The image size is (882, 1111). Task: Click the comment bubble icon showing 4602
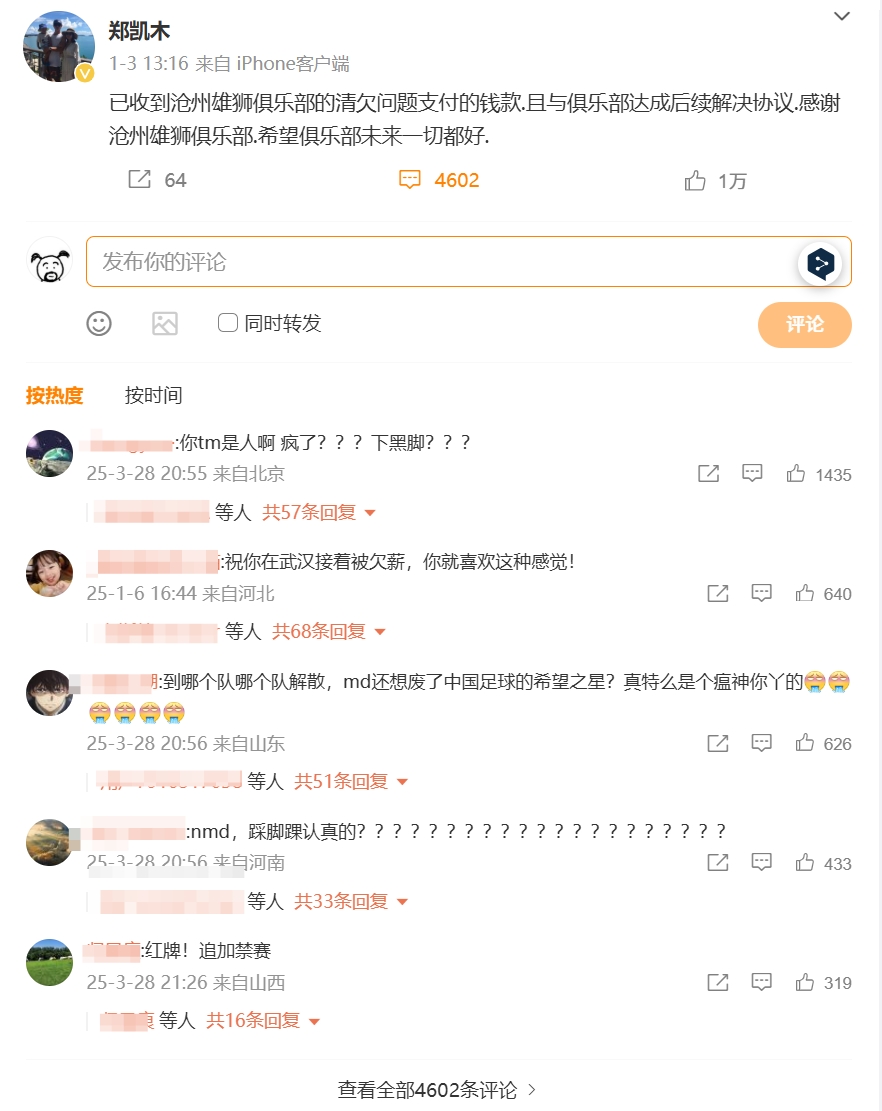408,180
